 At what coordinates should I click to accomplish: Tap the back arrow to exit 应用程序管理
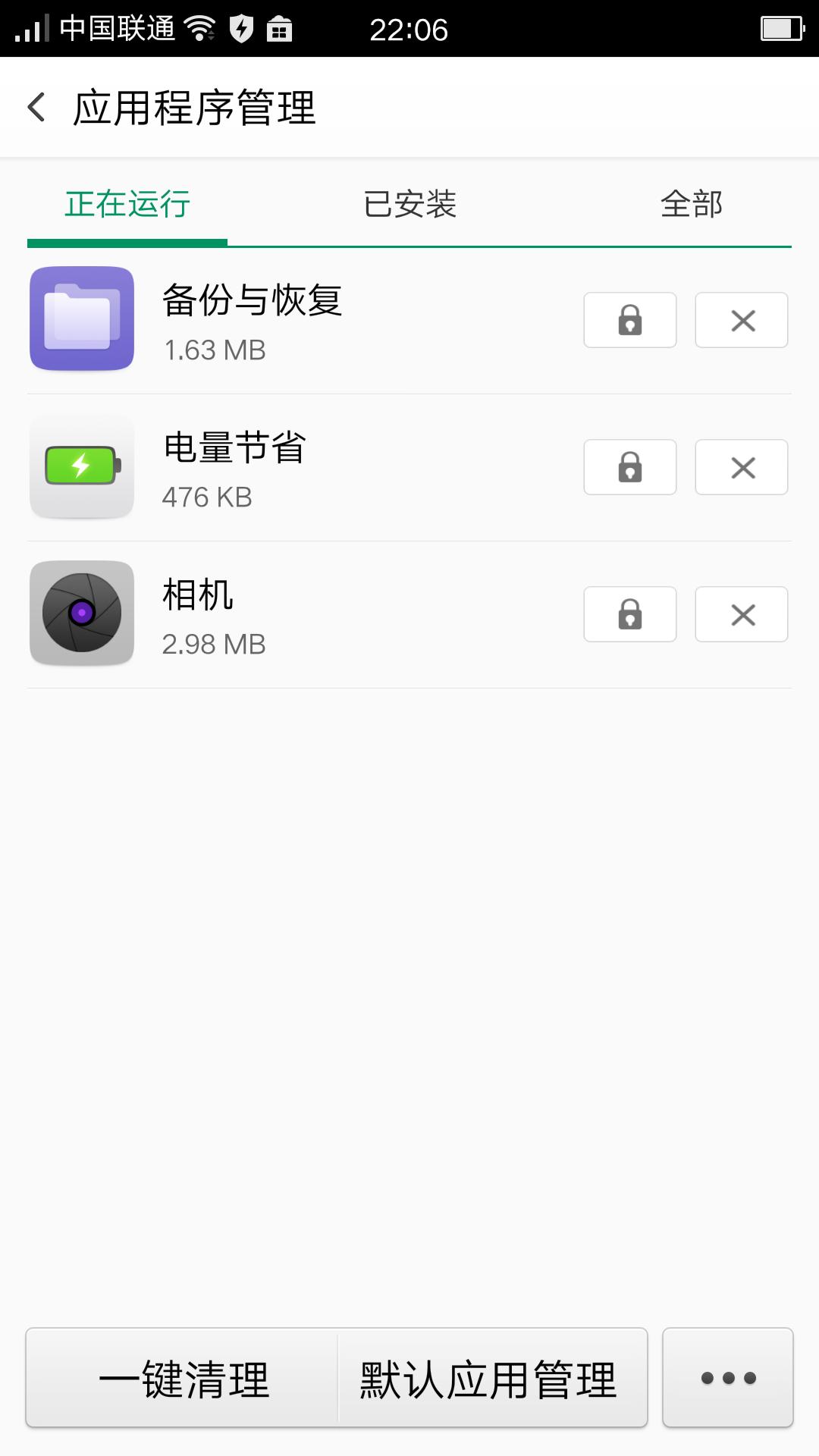tap(36, 106)
